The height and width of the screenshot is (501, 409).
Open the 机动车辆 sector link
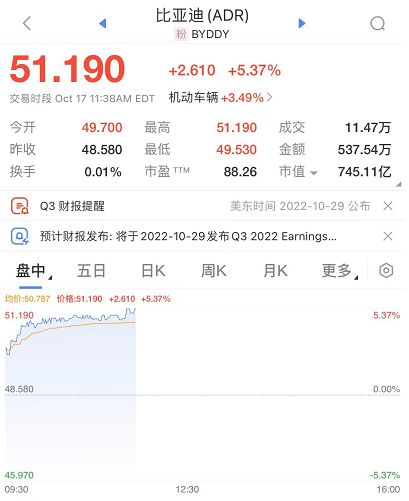coord(220,98)
